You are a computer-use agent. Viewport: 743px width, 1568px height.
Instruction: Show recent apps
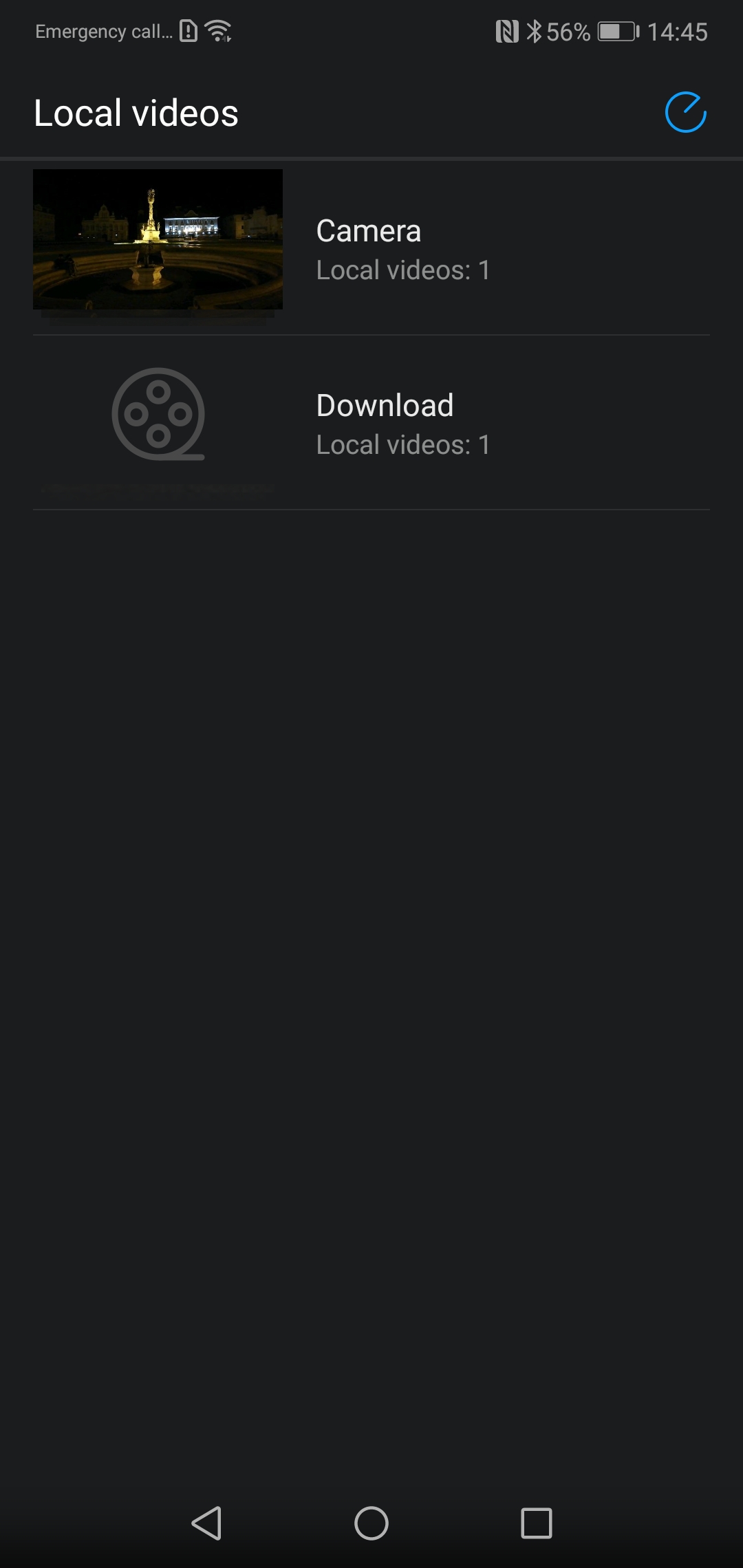click(x=536, y=1523)
